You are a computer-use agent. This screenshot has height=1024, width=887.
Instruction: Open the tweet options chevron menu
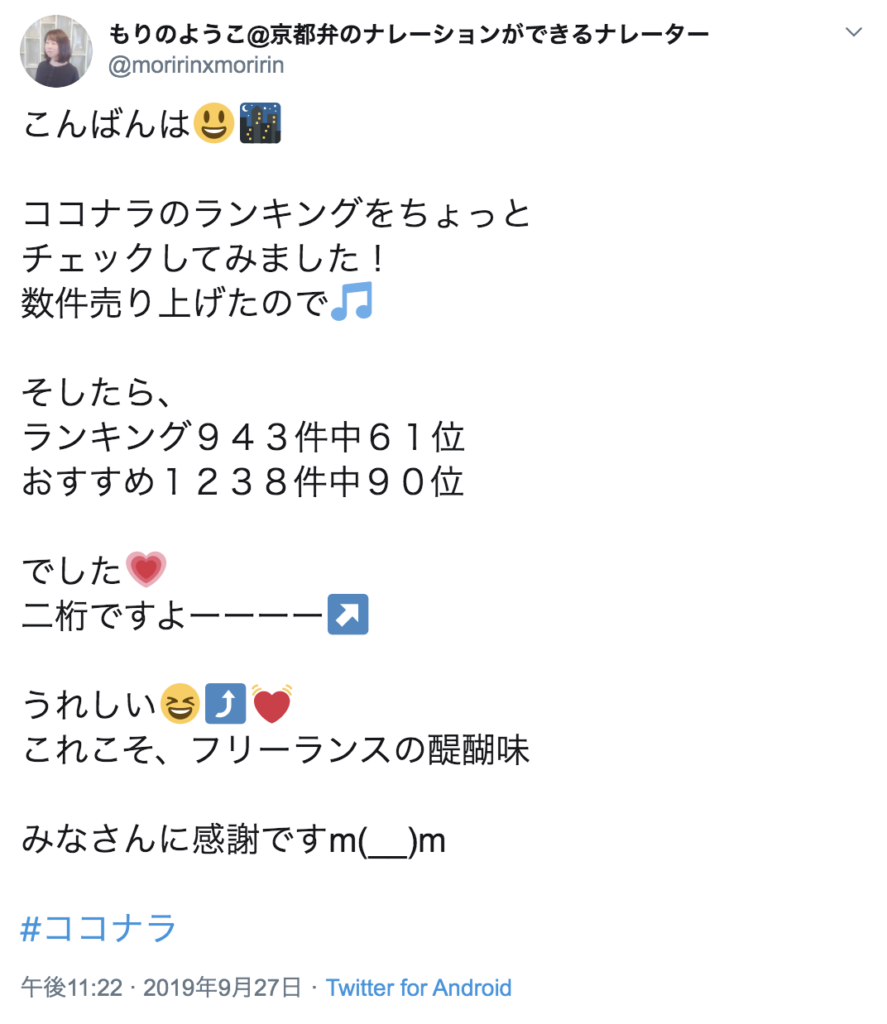point(853,32)
